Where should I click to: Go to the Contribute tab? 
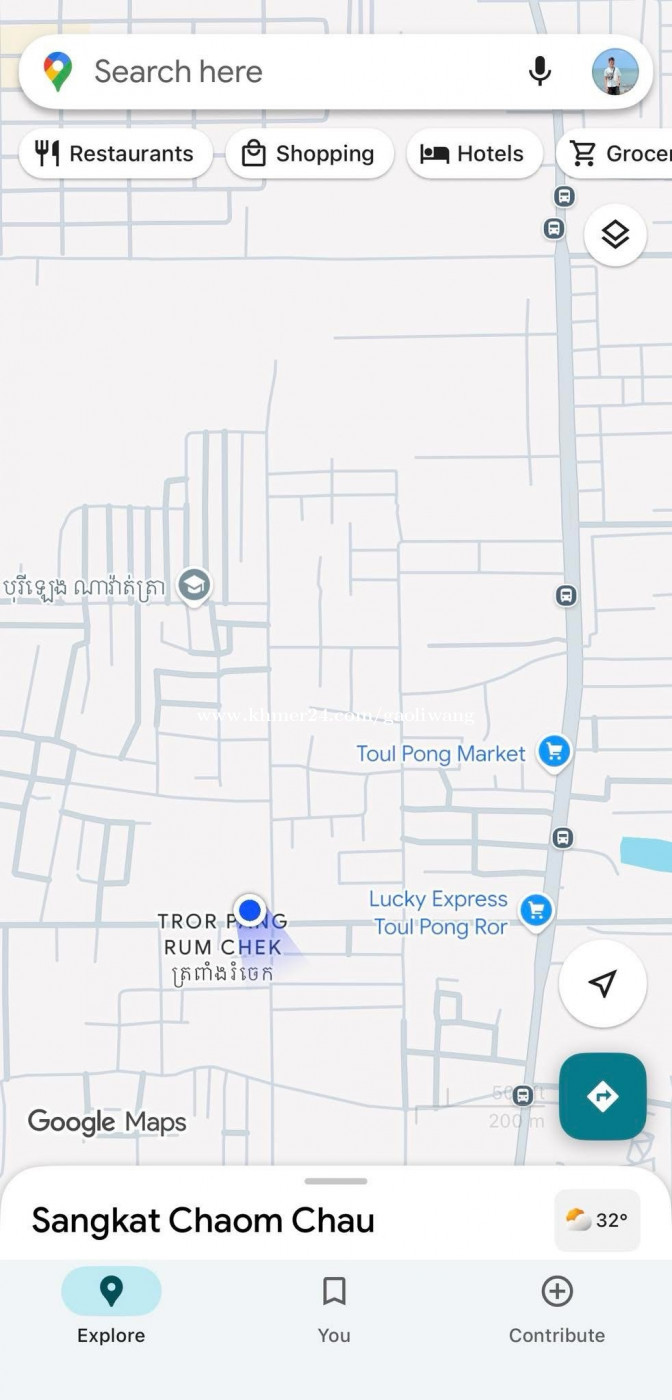pos(557,1306)
